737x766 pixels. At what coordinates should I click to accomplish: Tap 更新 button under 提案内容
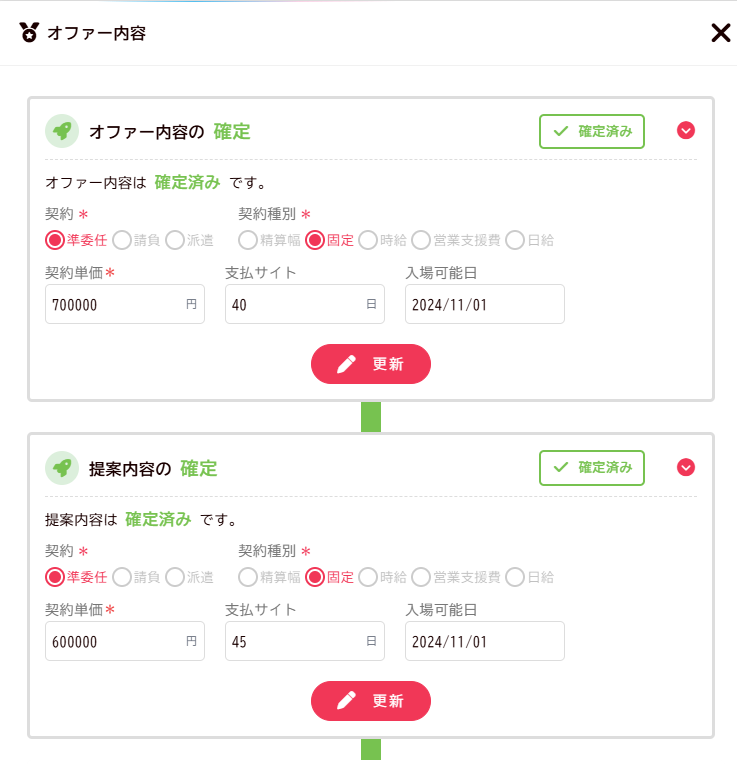pyautogui.click(x=371, y=701)
